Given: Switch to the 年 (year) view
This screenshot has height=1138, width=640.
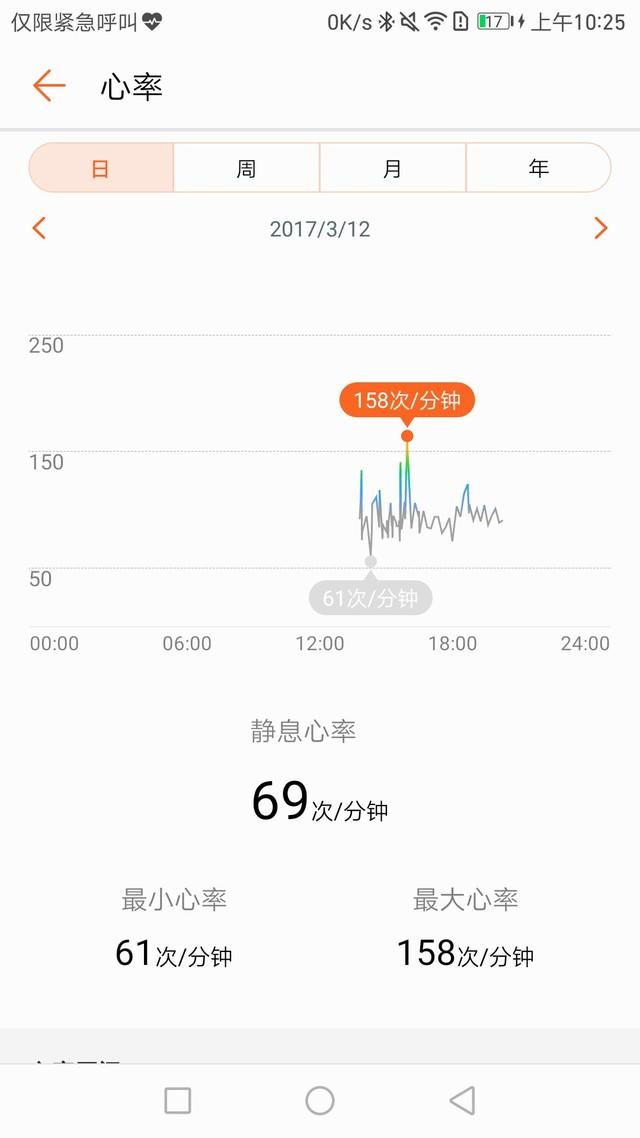Looking at the screenshot, I should tap(538, 168).
